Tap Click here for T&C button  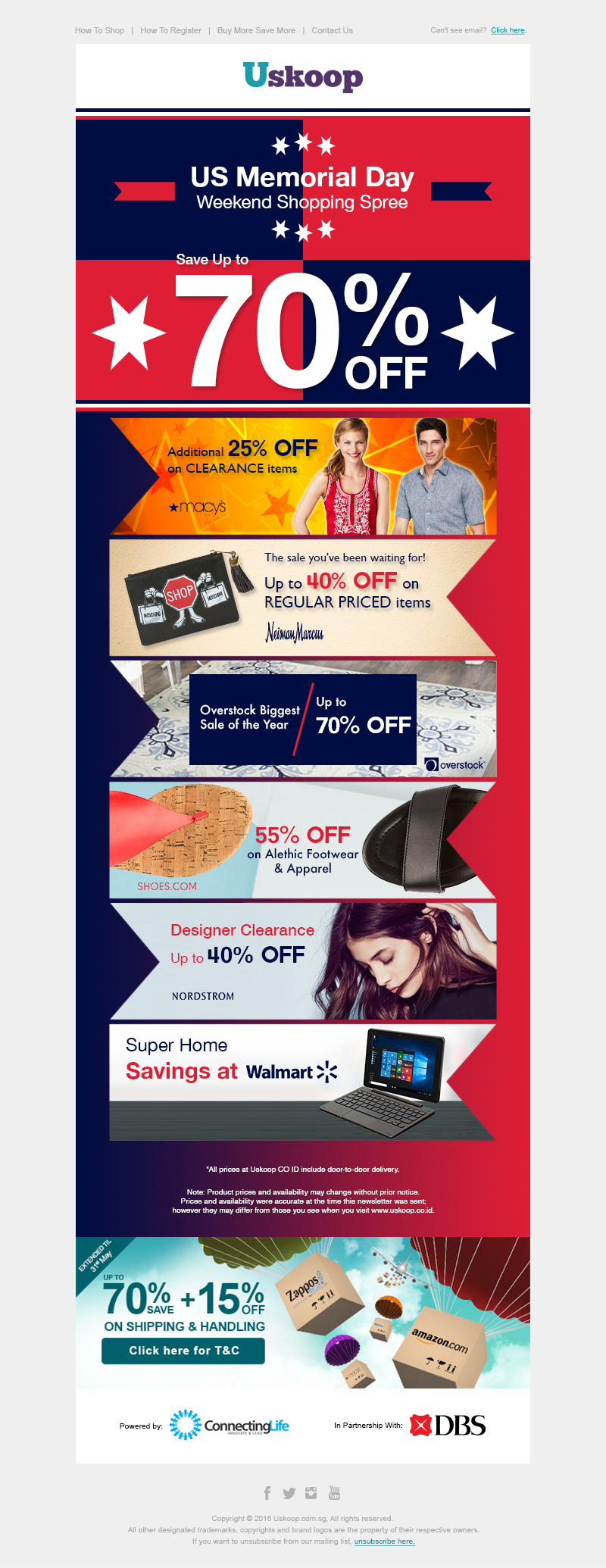pyautogui.click(x=183, y=1351)
